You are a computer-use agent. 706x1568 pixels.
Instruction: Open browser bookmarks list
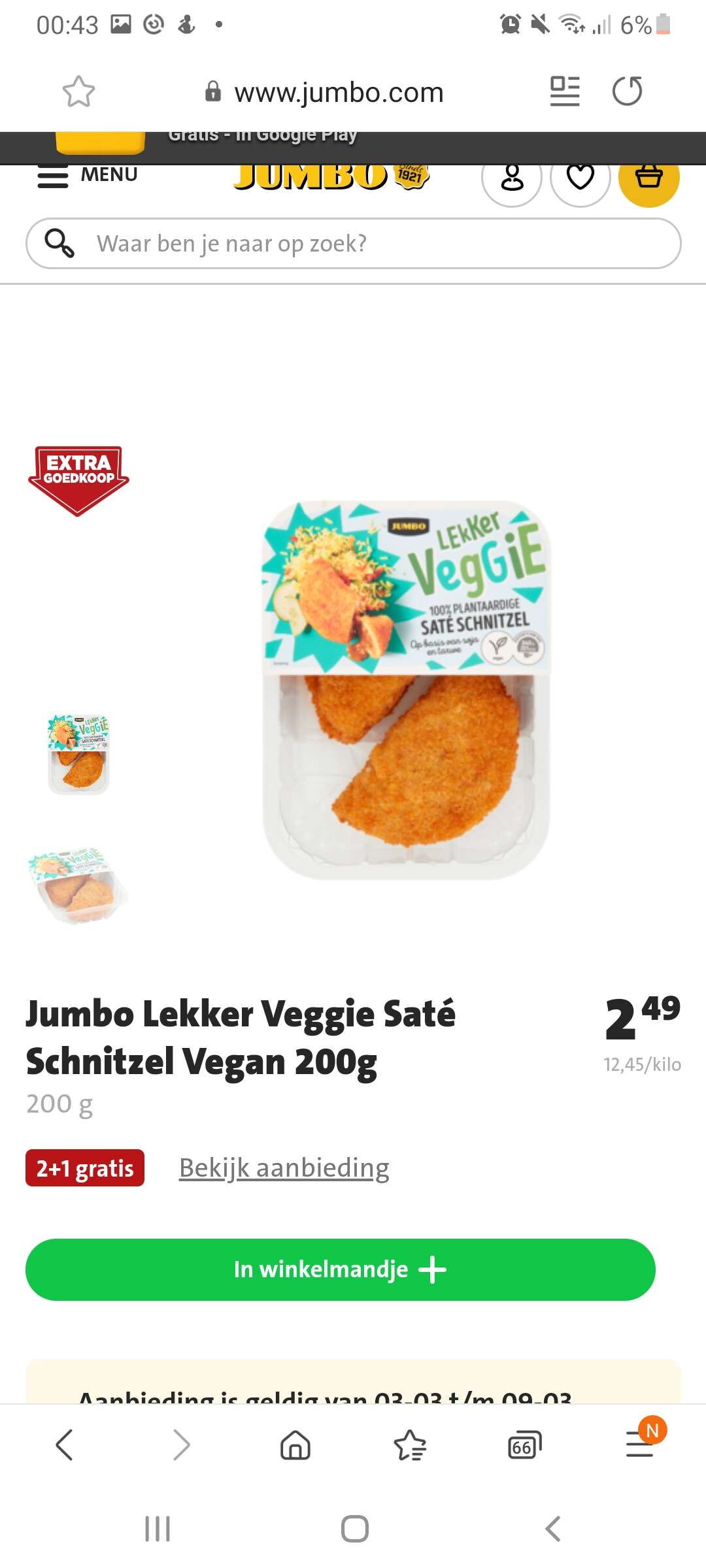pyautogui.click(x=411, y=1445)
